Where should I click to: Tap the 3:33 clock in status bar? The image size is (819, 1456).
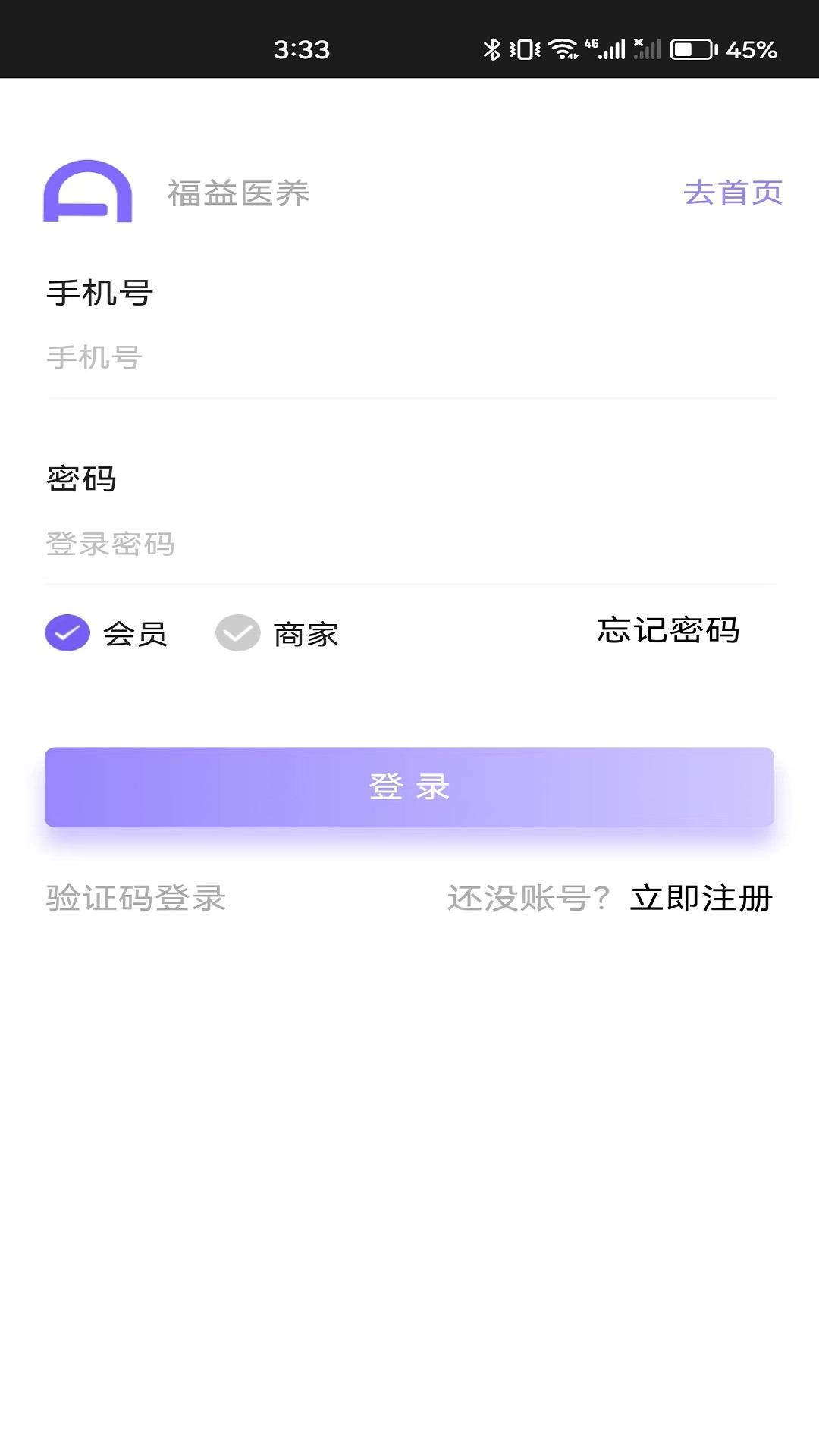click(303, 47)
